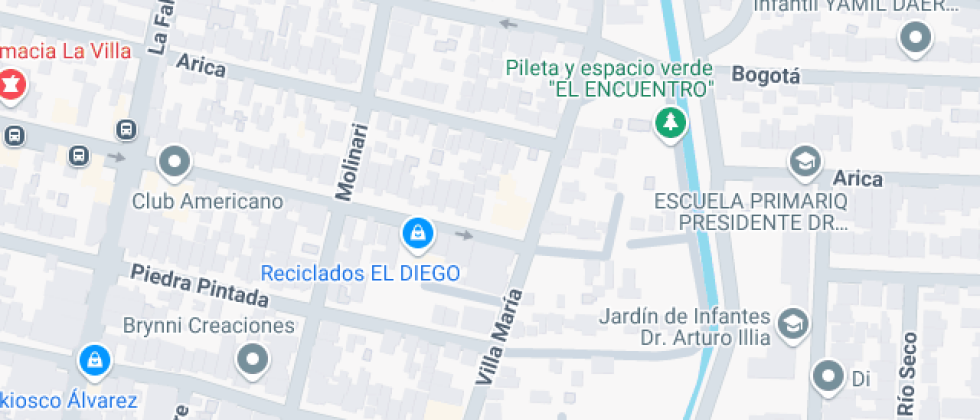
Task: Open the Farmacia La Villa pharmacy pin
Action: point(11,86)
